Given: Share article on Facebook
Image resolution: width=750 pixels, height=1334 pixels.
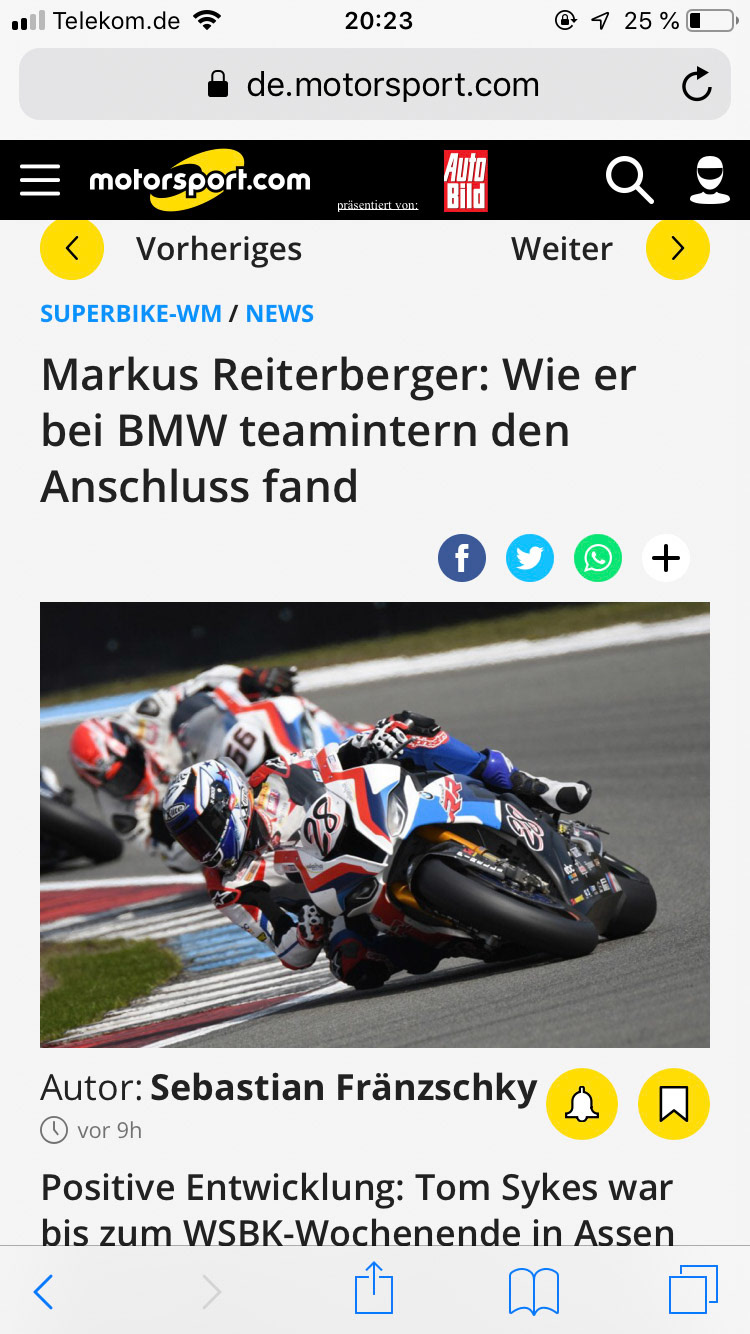Looking at the screenshot, I should click(x=462, y=558).
